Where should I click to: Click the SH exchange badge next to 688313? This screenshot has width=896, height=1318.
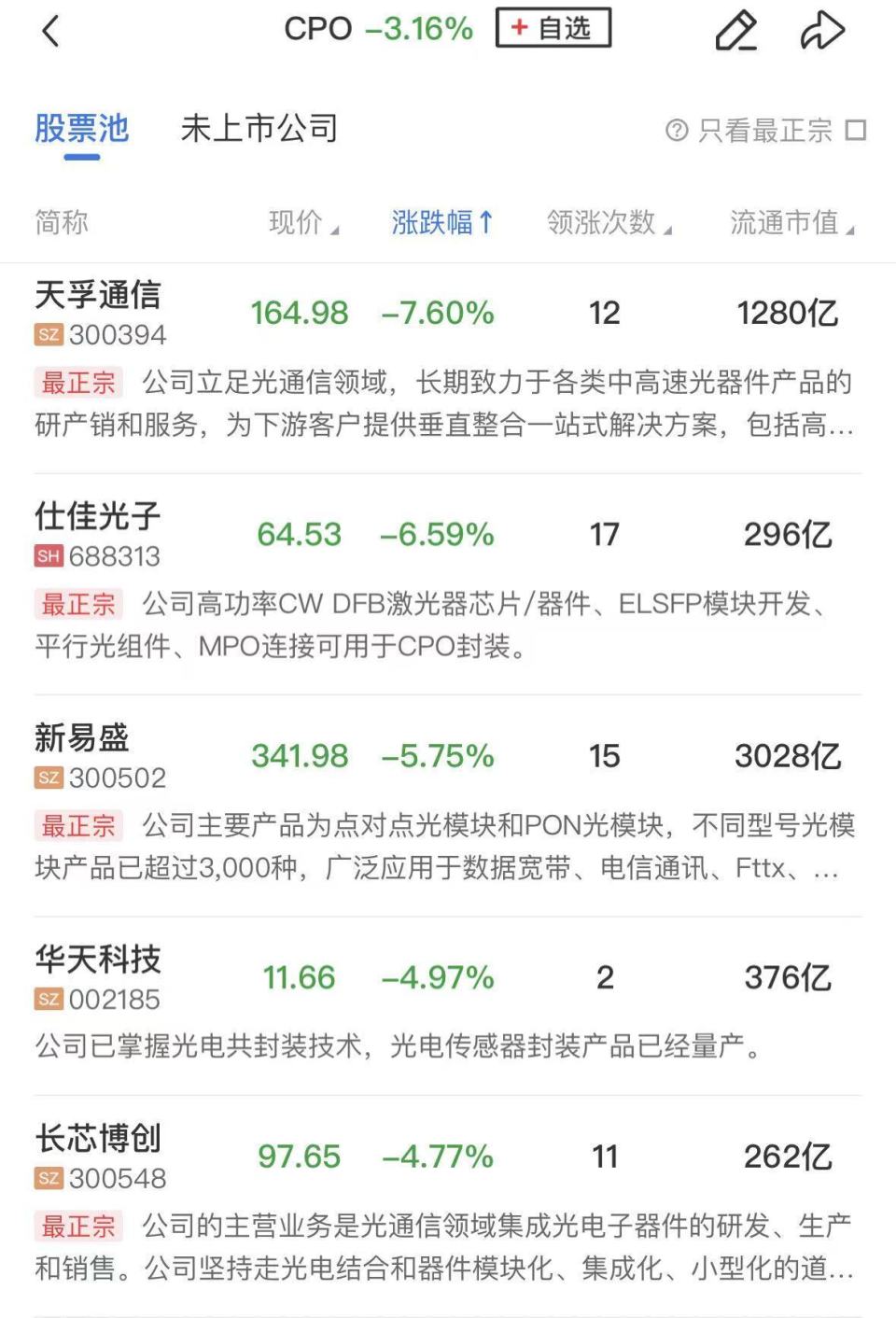[47, 555]
